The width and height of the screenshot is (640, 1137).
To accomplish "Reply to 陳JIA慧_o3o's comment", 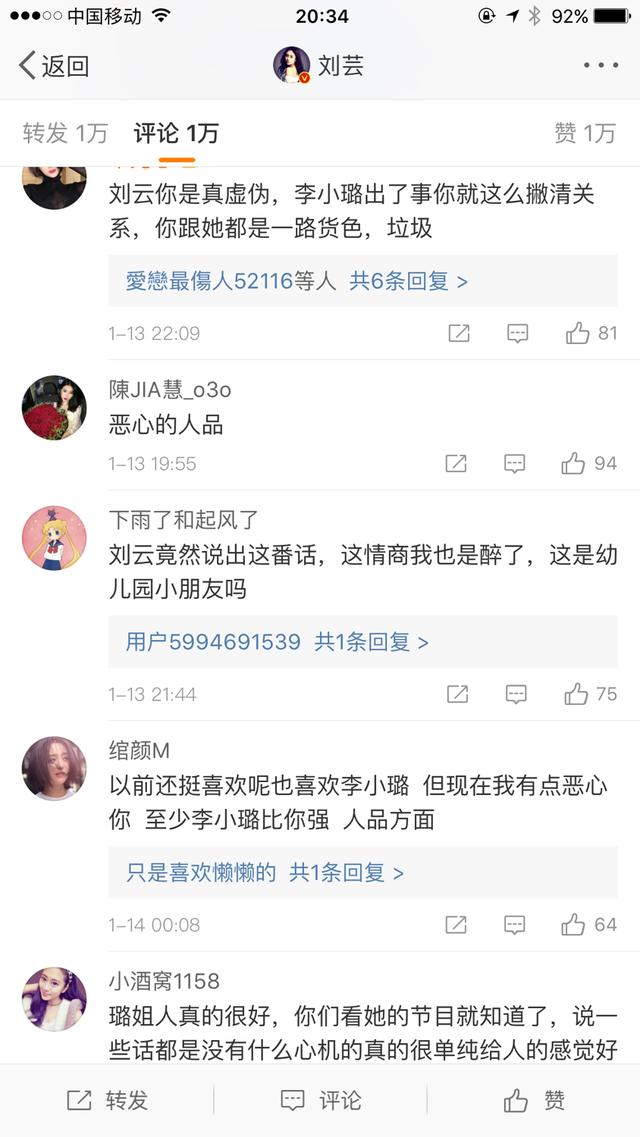I will [514, 464].
